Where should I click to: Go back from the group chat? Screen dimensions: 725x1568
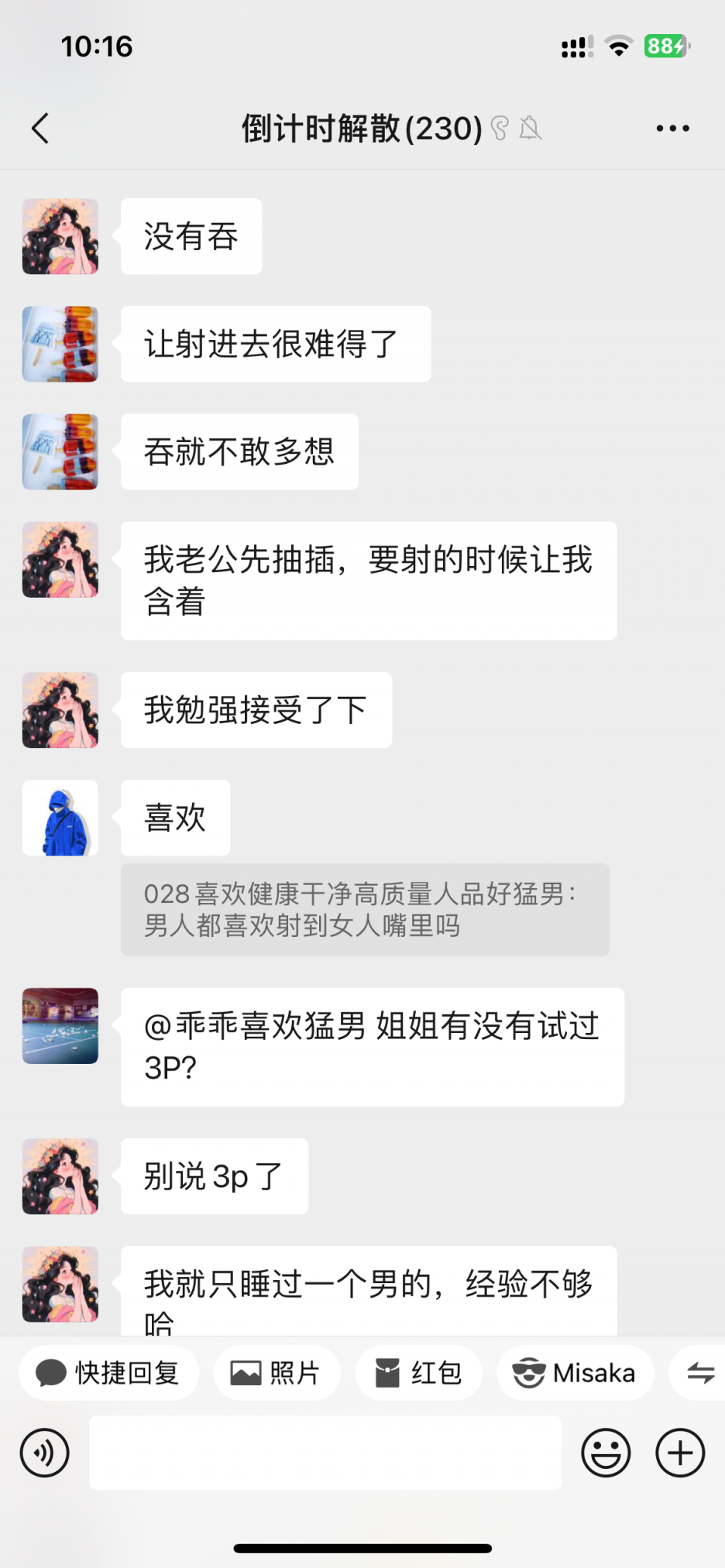click(x=41, y=129)
